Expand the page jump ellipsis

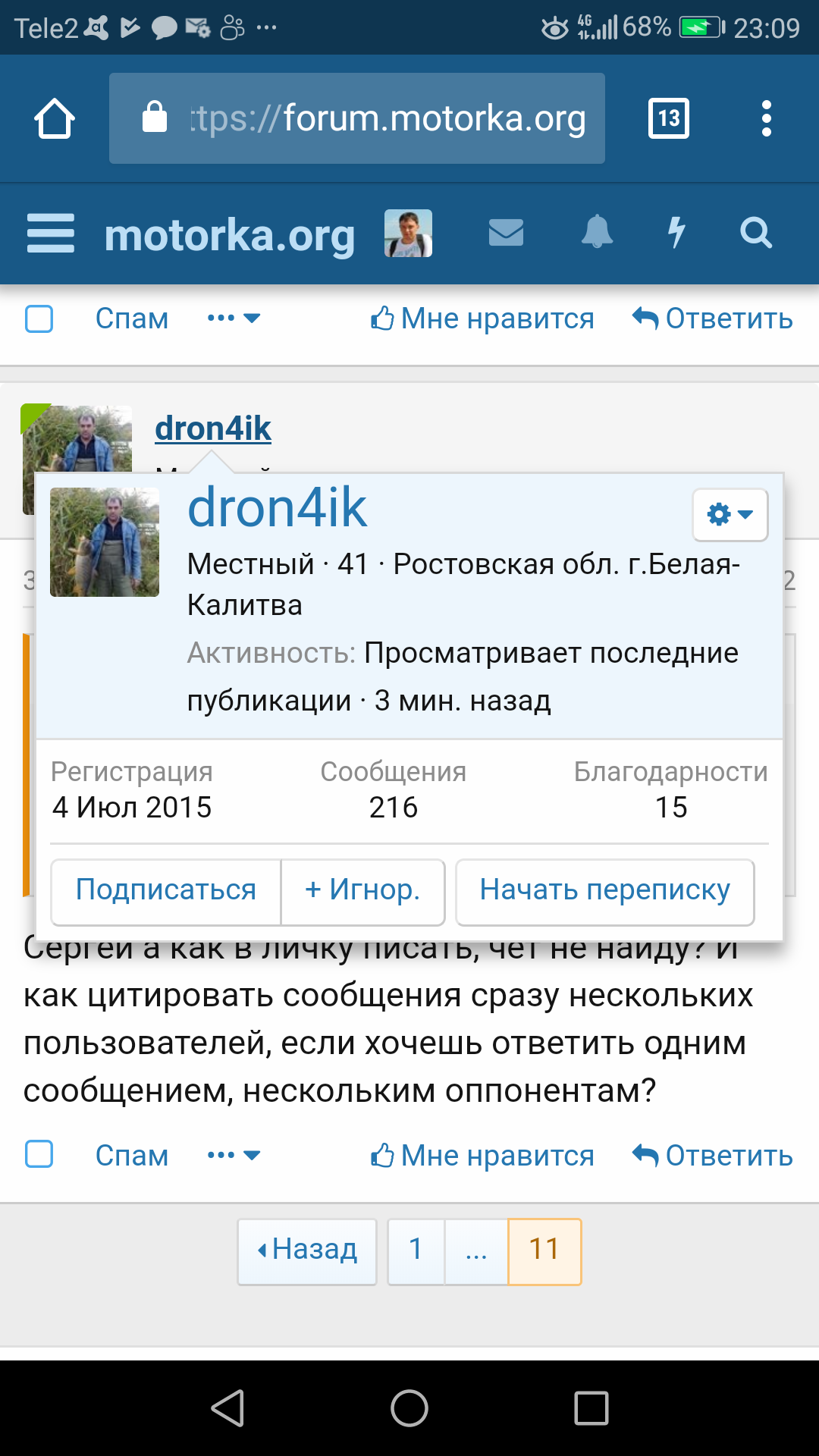pyautogui.click(x=476, y=1250)
